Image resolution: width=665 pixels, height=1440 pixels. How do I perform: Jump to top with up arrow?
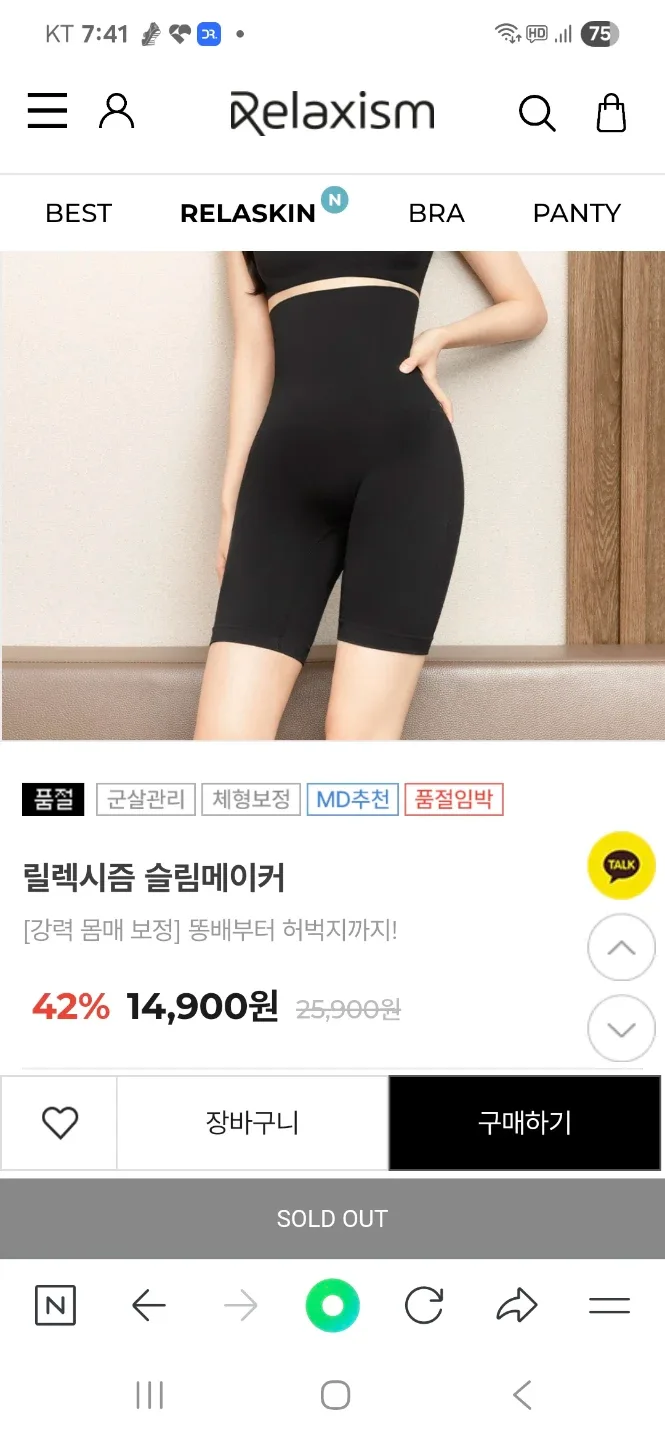(621, 947)
